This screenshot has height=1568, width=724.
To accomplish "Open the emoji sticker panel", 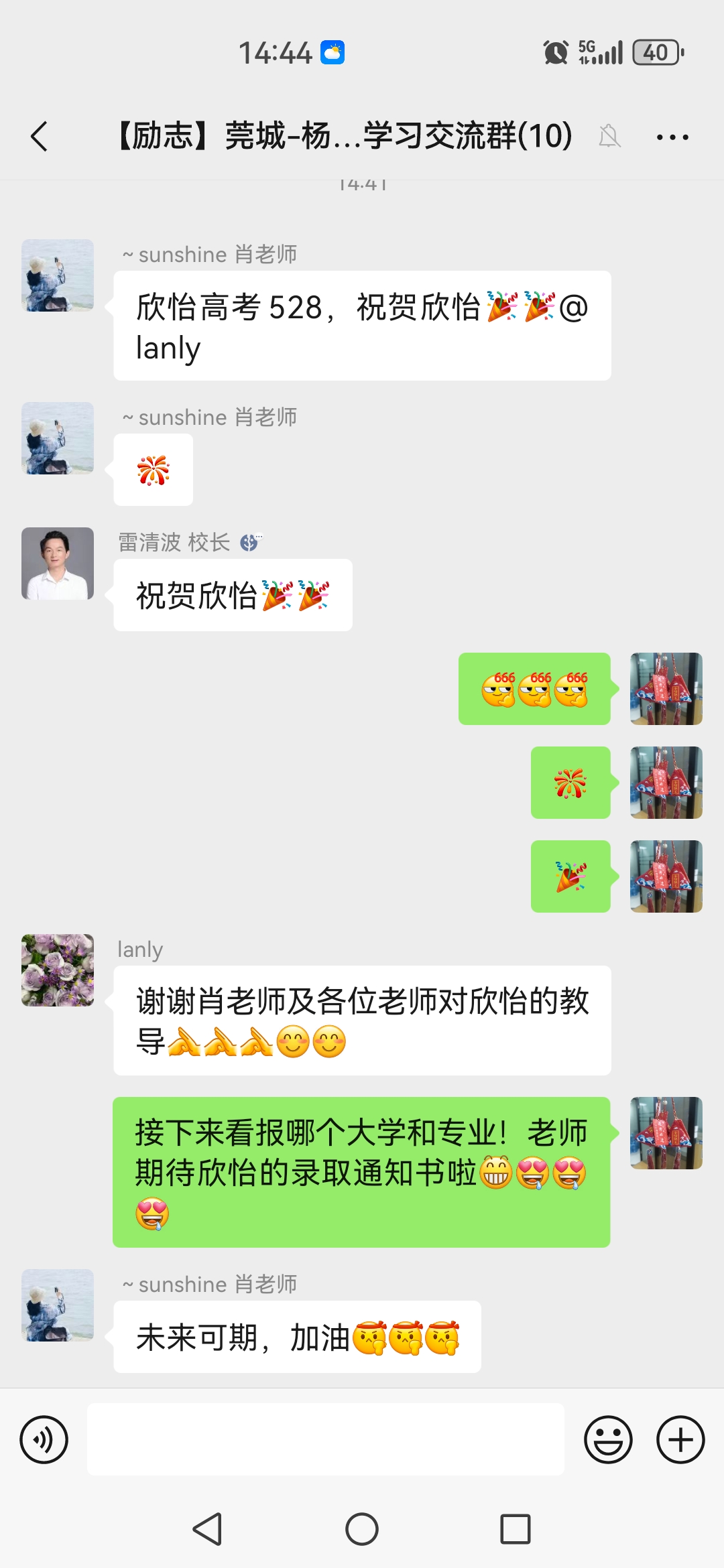I will [608, 1439].
